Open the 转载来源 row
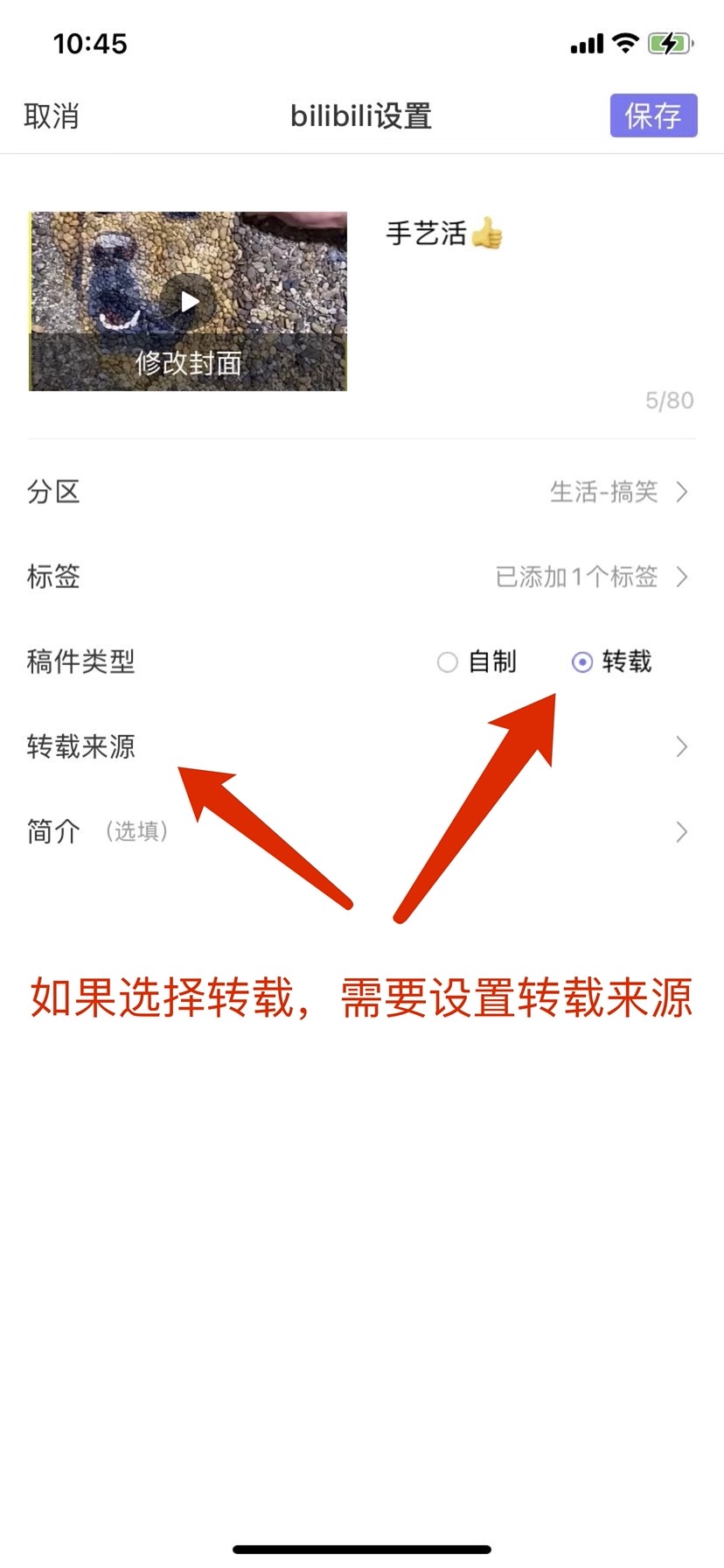The width and height of the screenshot is (724, 1568). tap(362, 747)
